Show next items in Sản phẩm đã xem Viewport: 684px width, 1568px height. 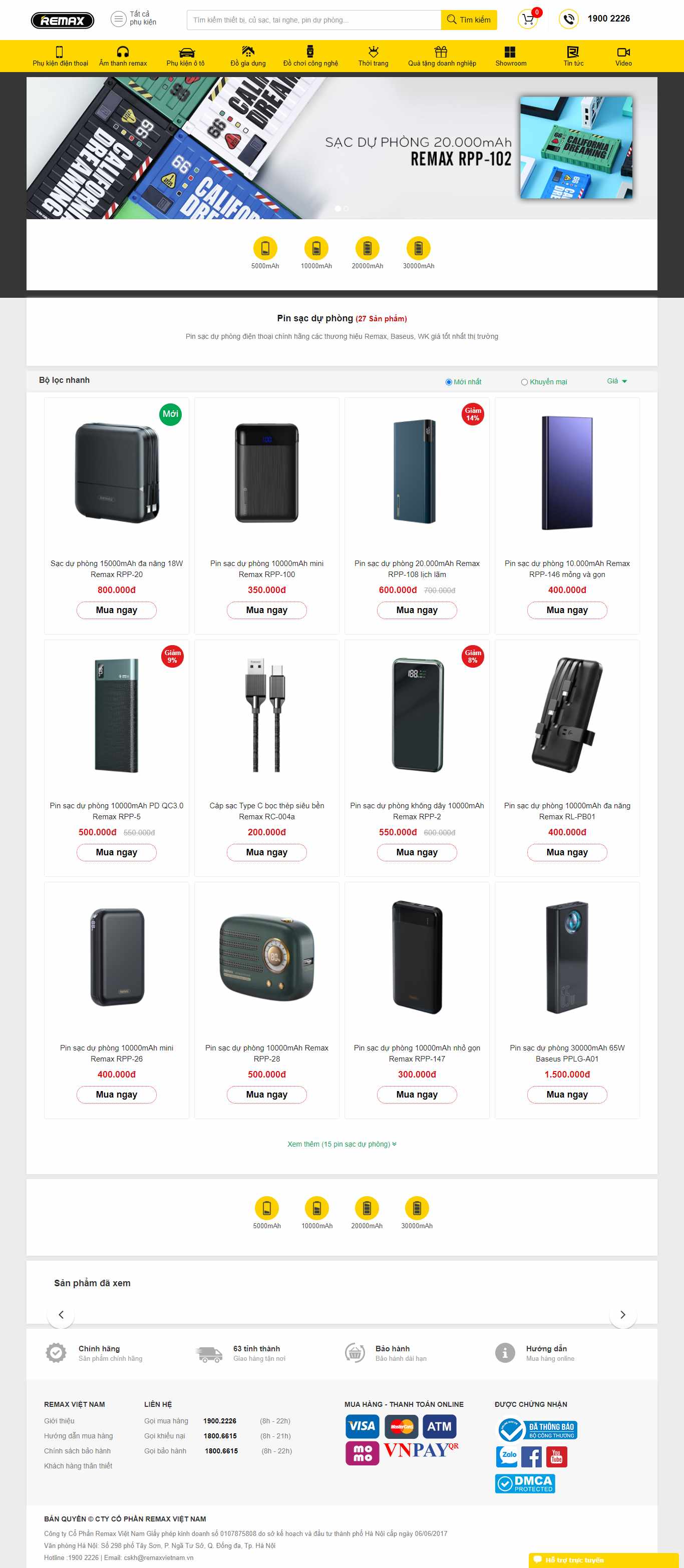point(622,1315)
